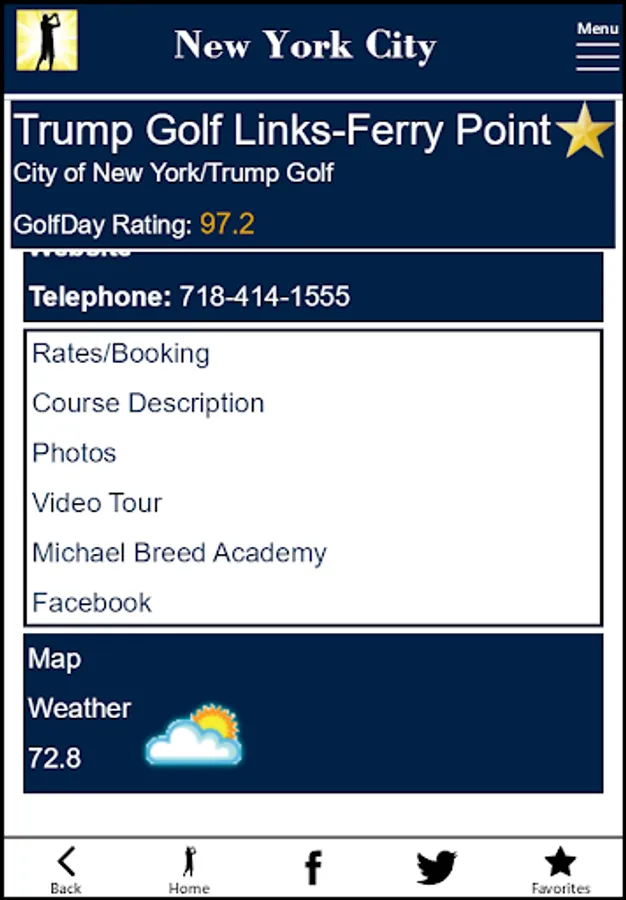This screenshot has width=626, height=900.
Task: View the Course Description
Action: [148, 404]
